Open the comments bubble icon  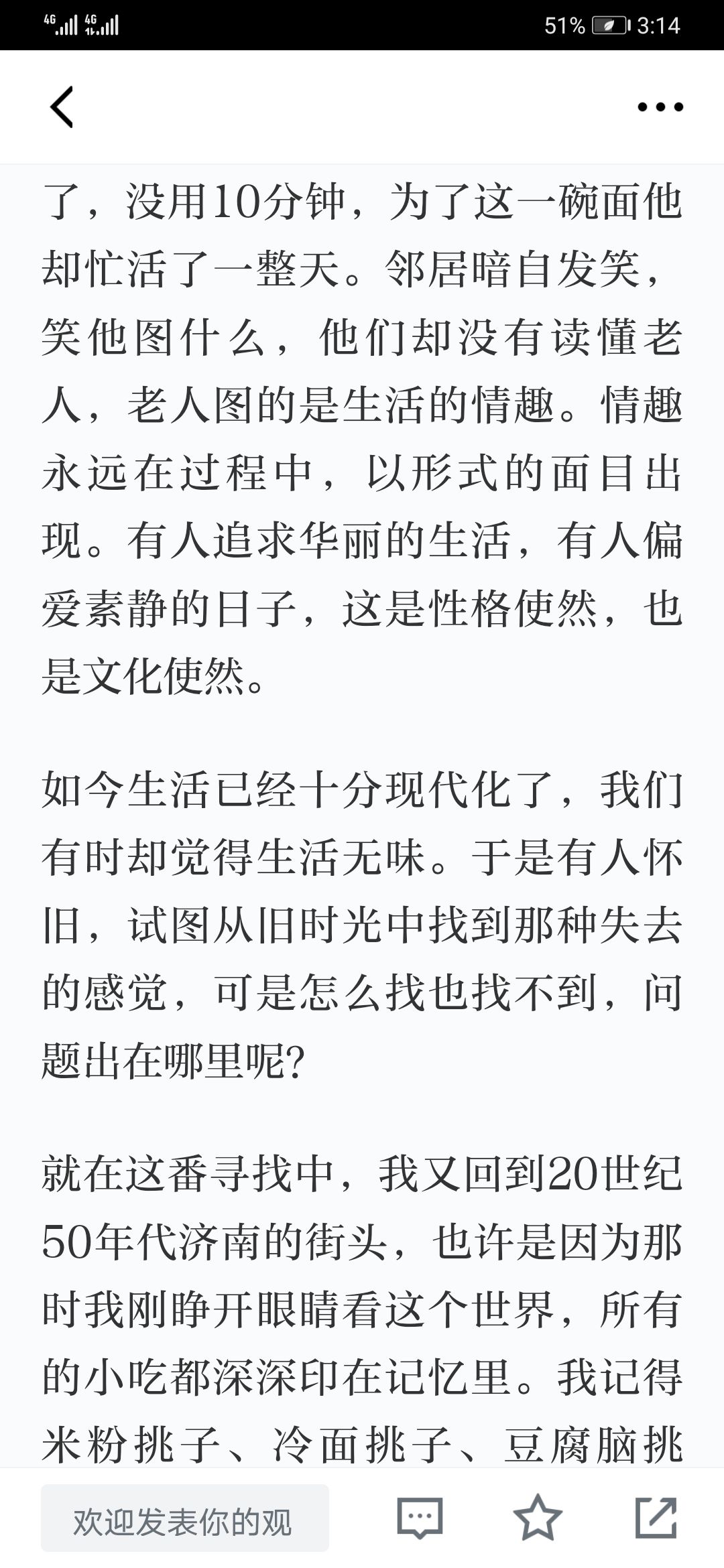[420, 1517]
